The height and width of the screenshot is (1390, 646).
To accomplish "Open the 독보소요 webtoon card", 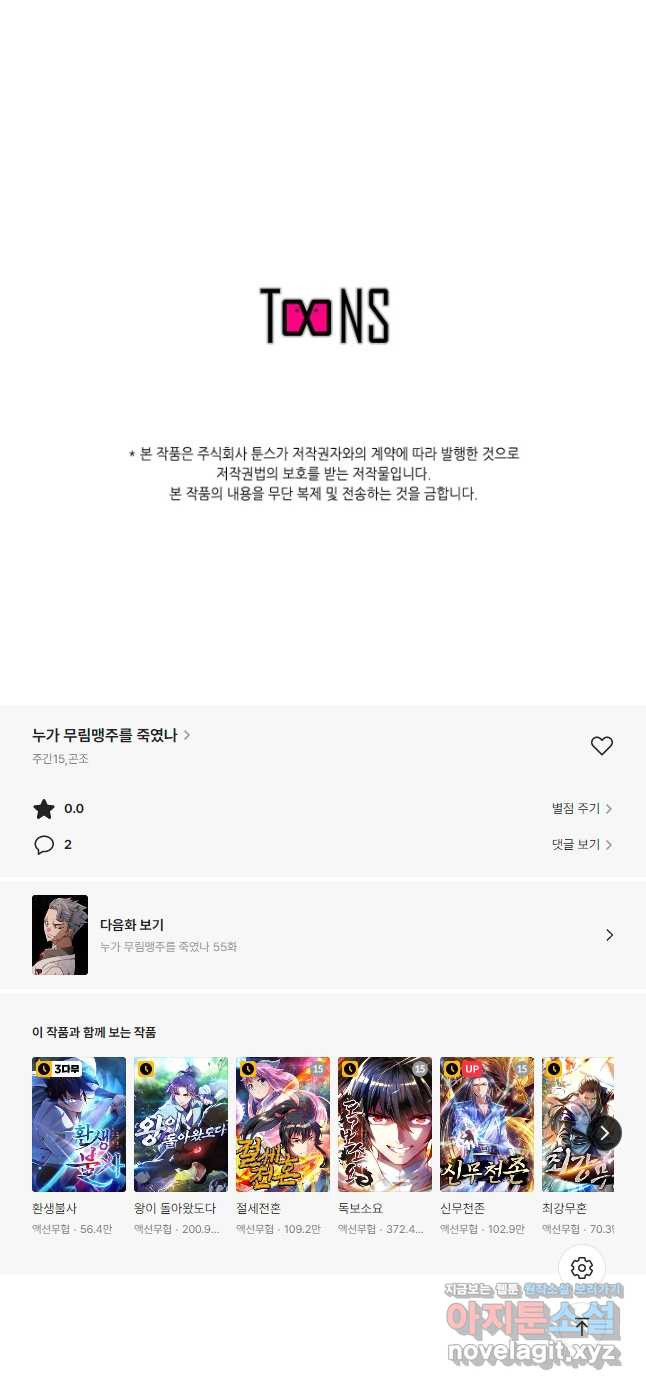I will (x=385, y=1125).
